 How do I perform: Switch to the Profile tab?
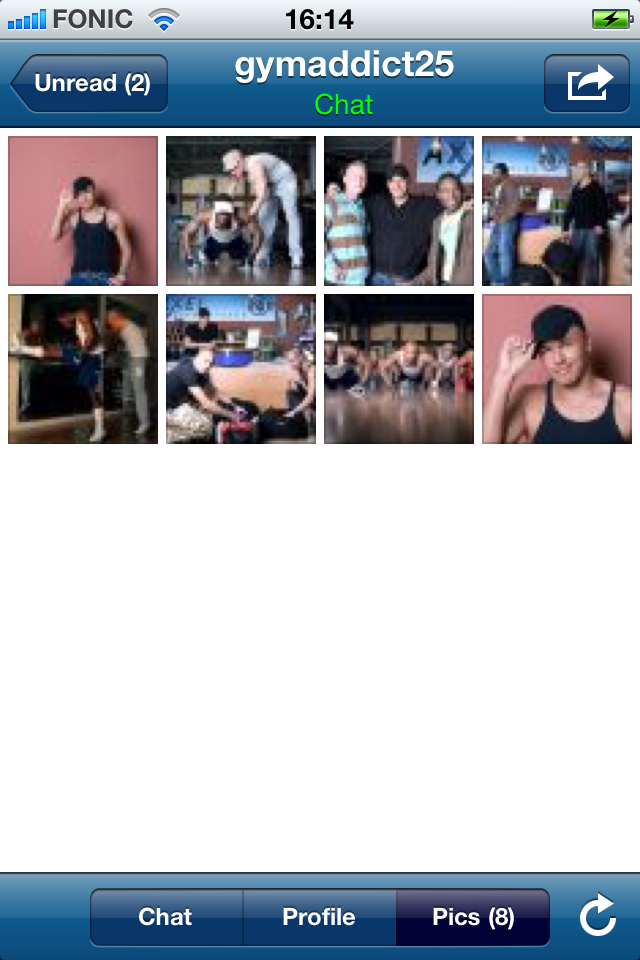319,917
